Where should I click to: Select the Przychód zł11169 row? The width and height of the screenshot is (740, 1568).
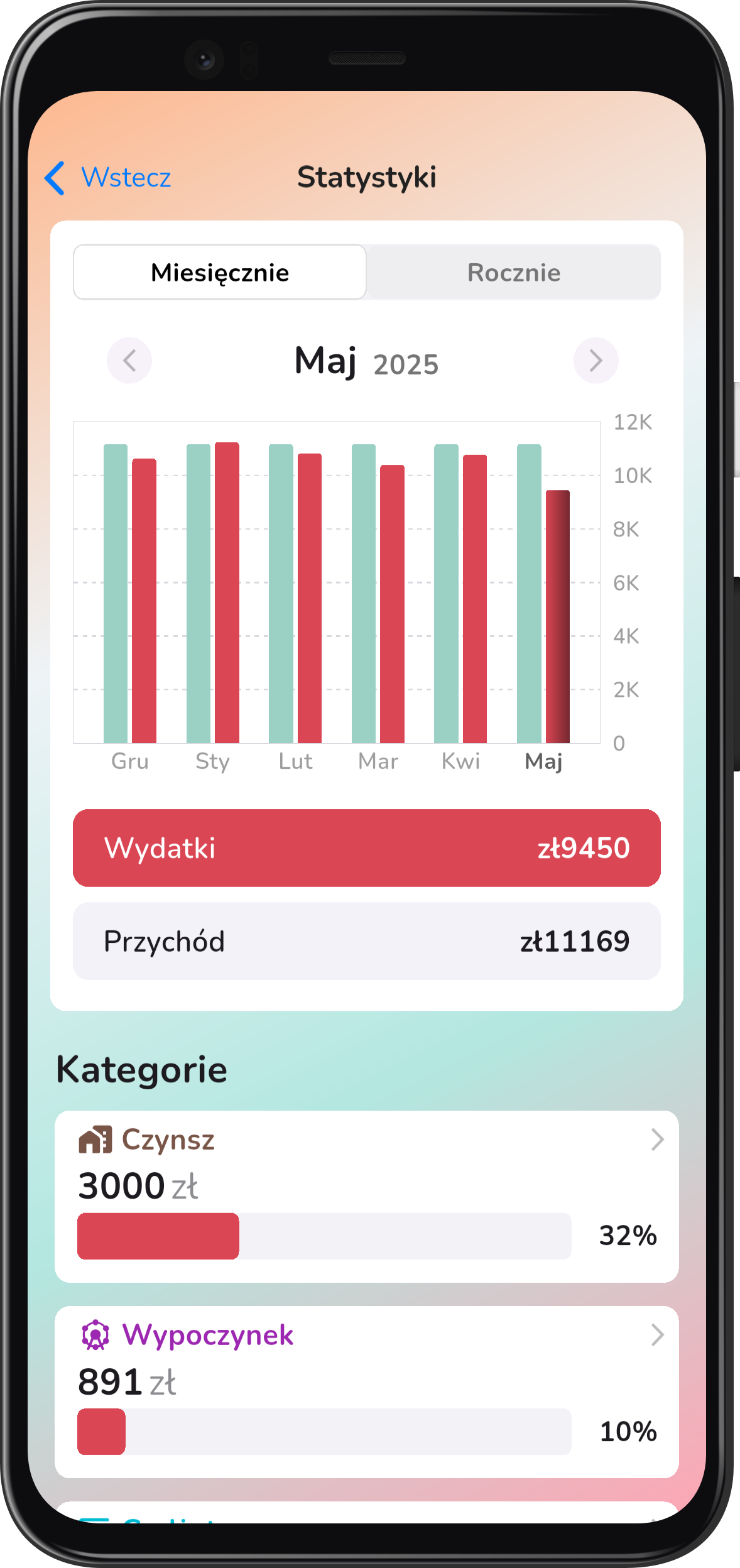367,941
